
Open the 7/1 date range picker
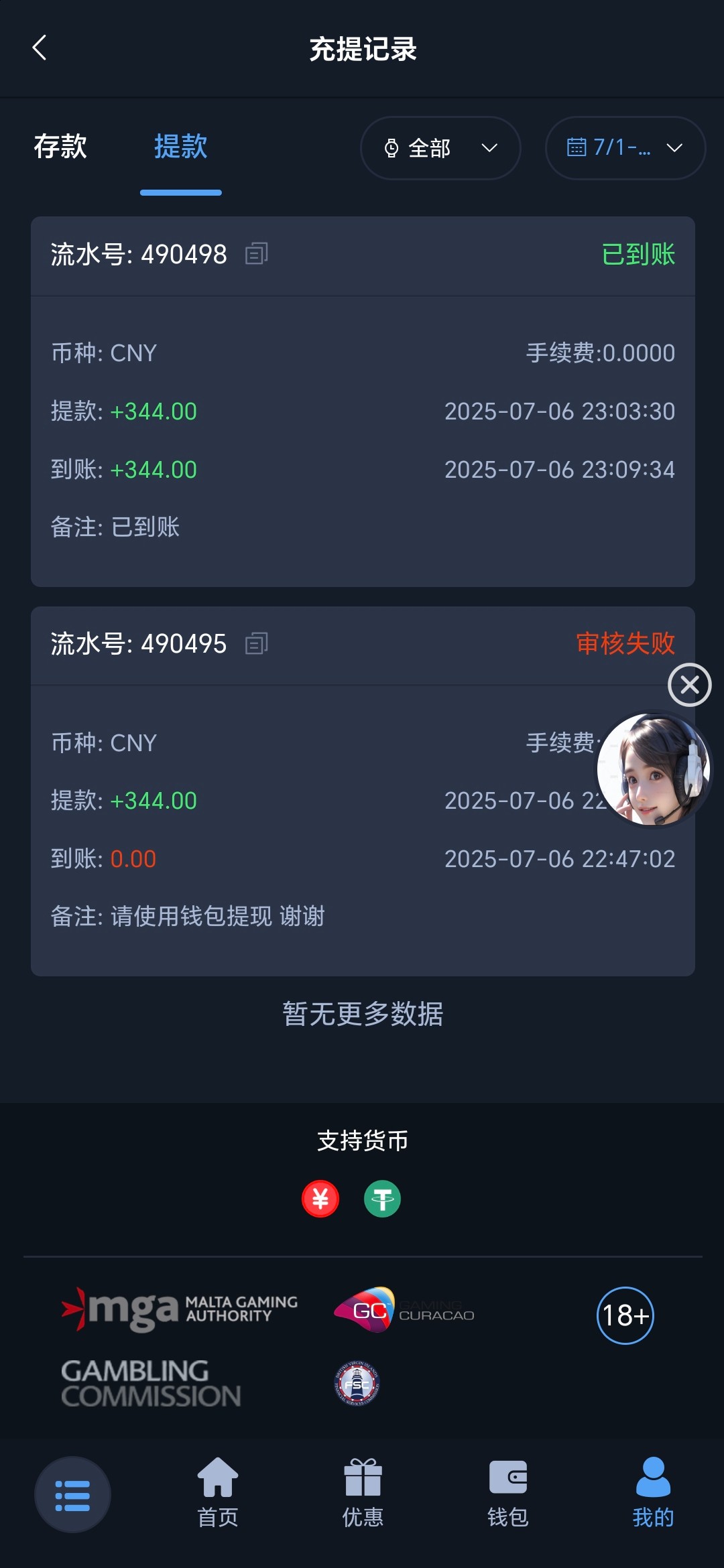[x=625, y=148]
